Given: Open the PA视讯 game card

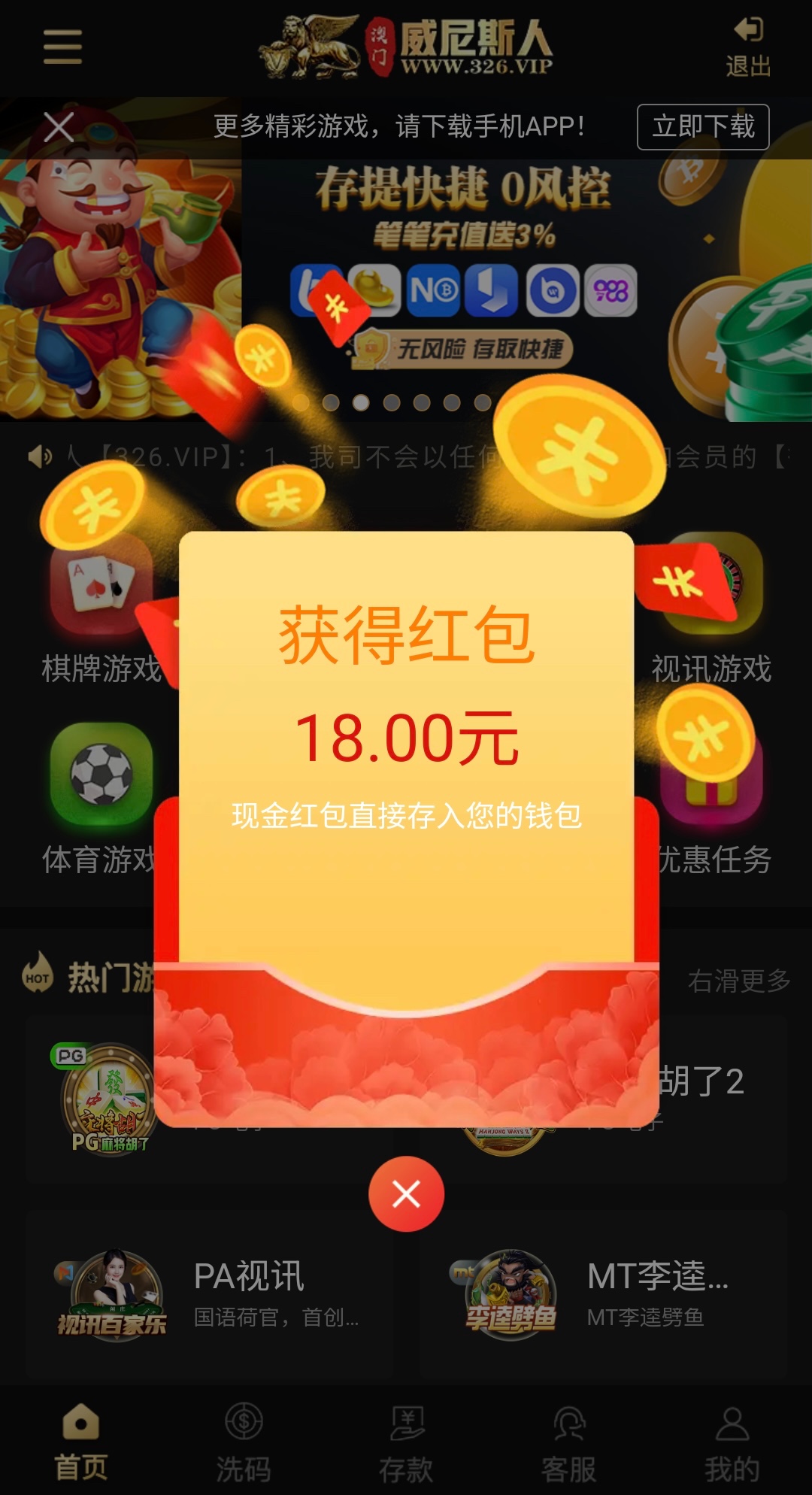Looking at the screenshot, I should click(x=211, y=1293).
